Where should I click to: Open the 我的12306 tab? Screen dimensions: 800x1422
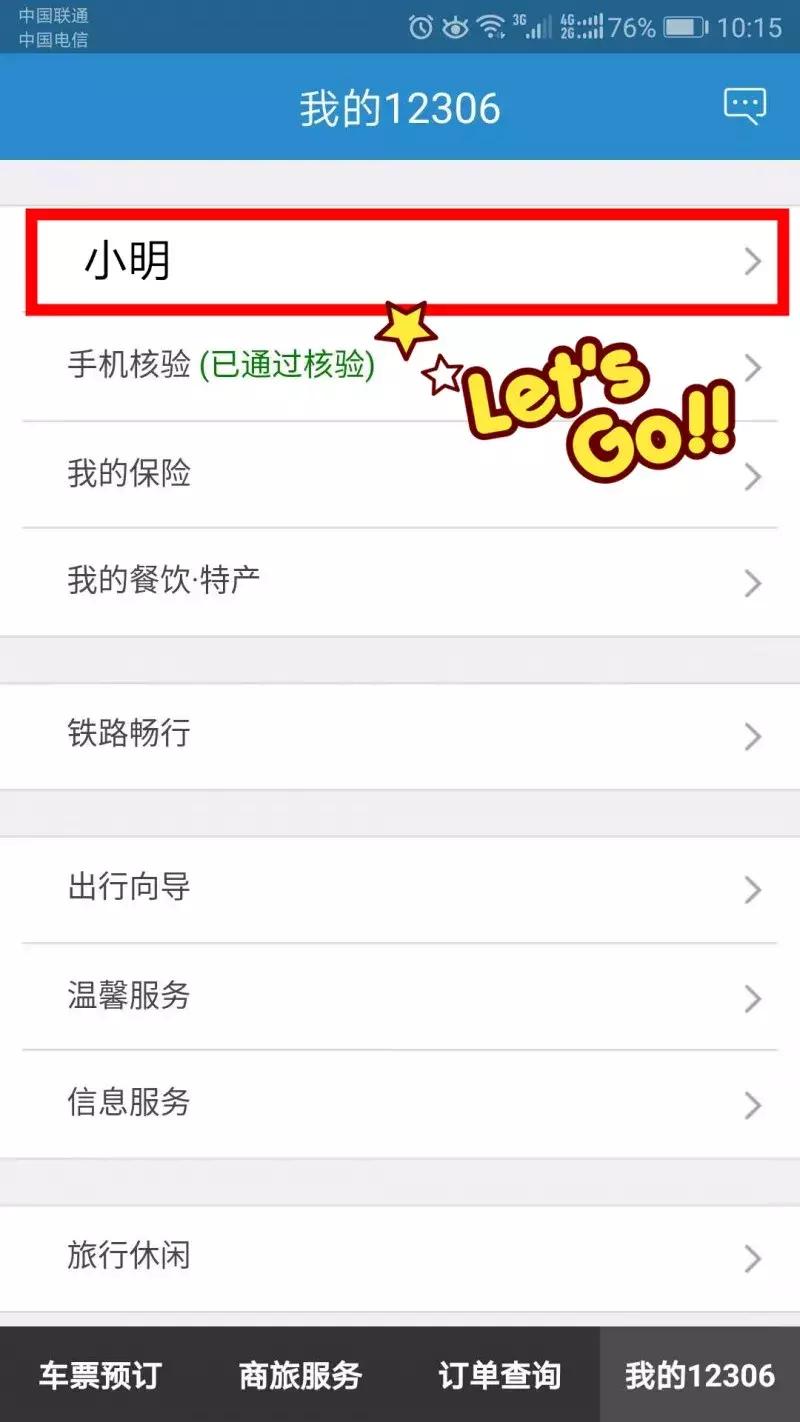tap(699, 1376)
